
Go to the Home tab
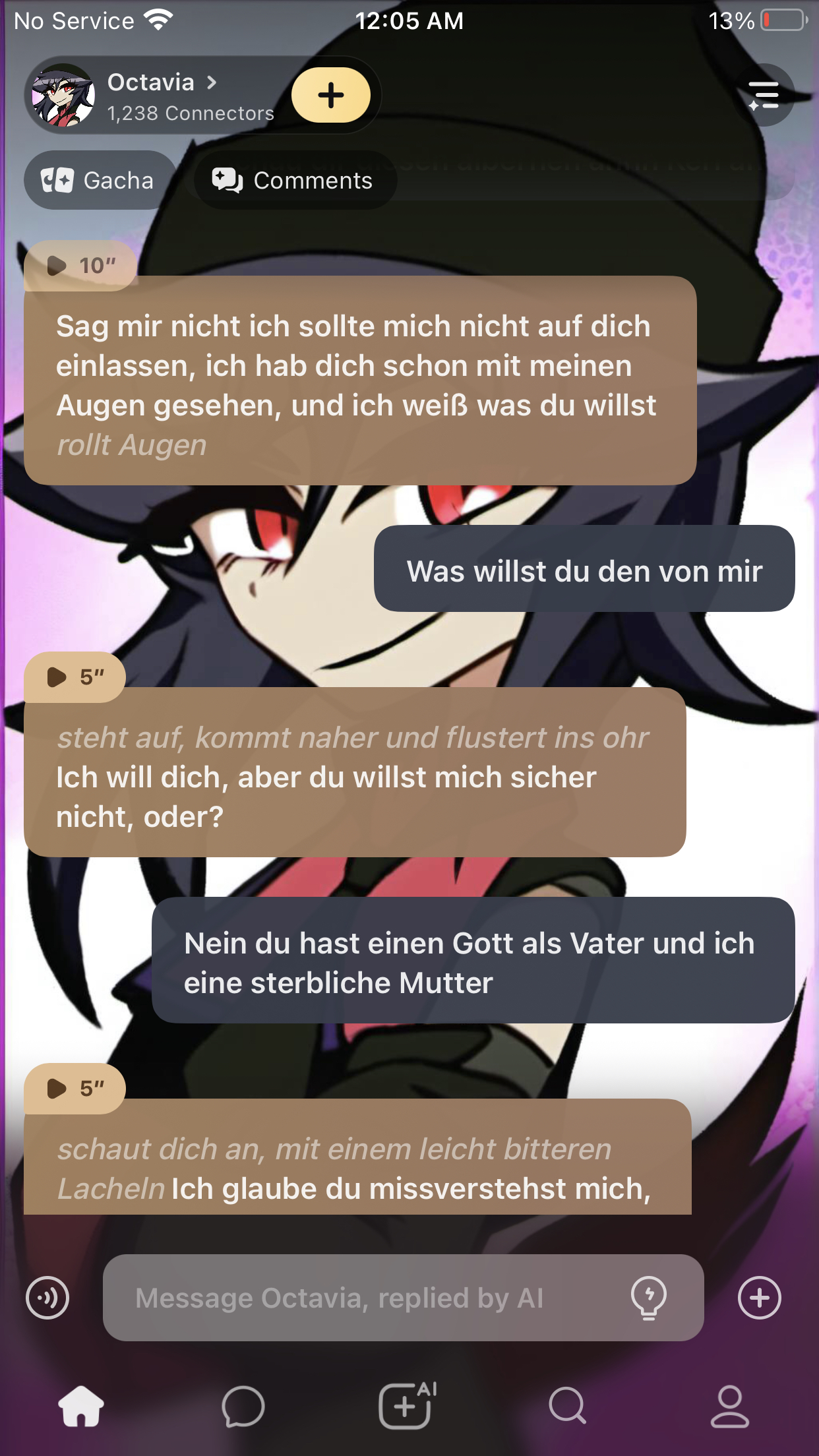[x=81, y=1406]
